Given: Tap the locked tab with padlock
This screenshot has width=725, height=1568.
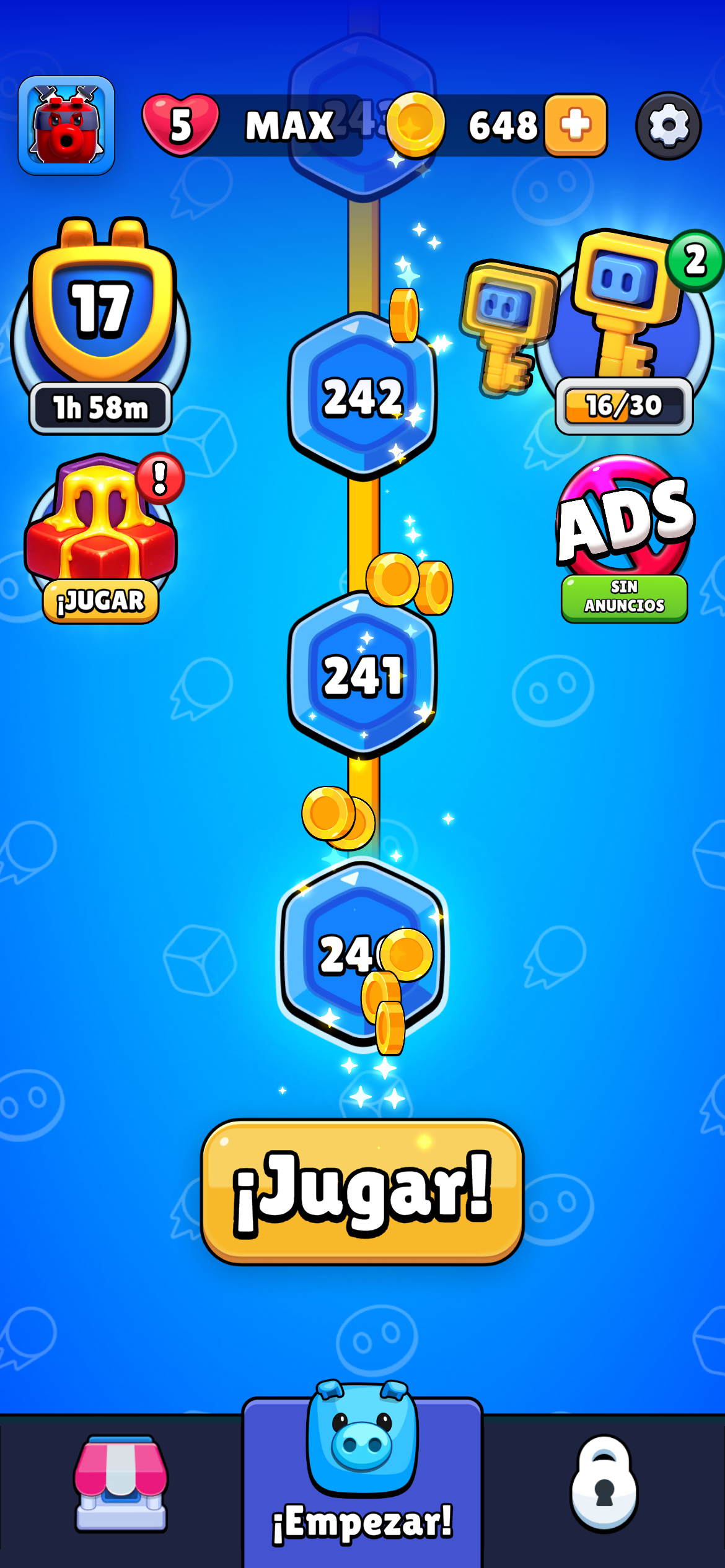Looking at the screenshot, I should coord(604,1483).
